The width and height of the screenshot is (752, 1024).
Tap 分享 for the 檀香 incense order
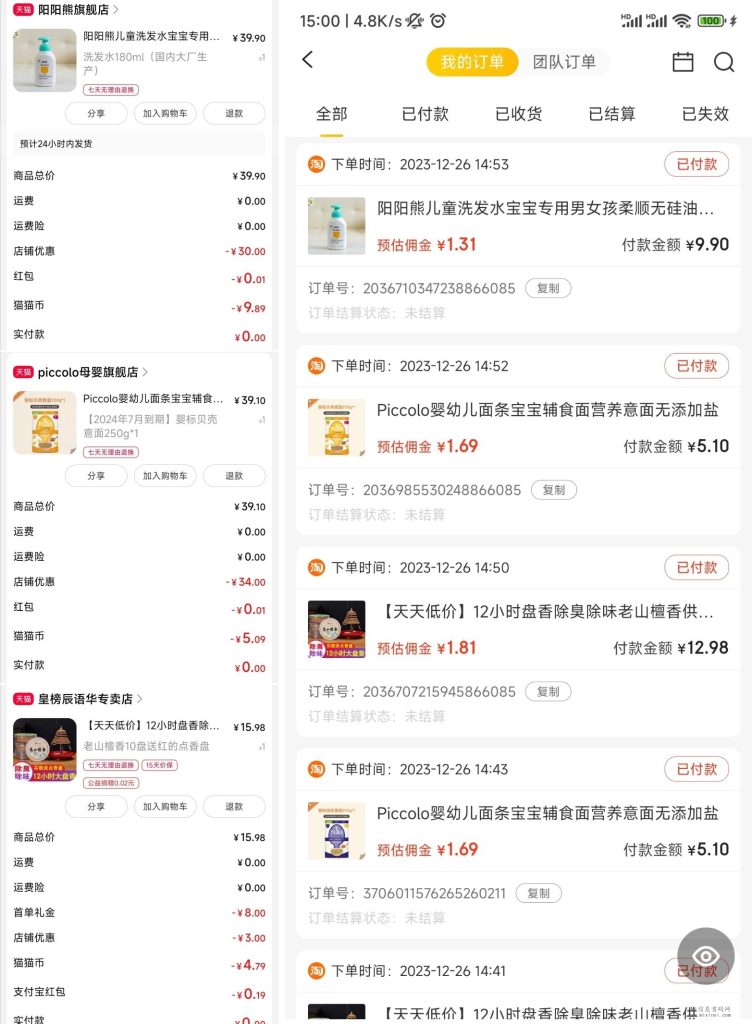coord(96,807)
